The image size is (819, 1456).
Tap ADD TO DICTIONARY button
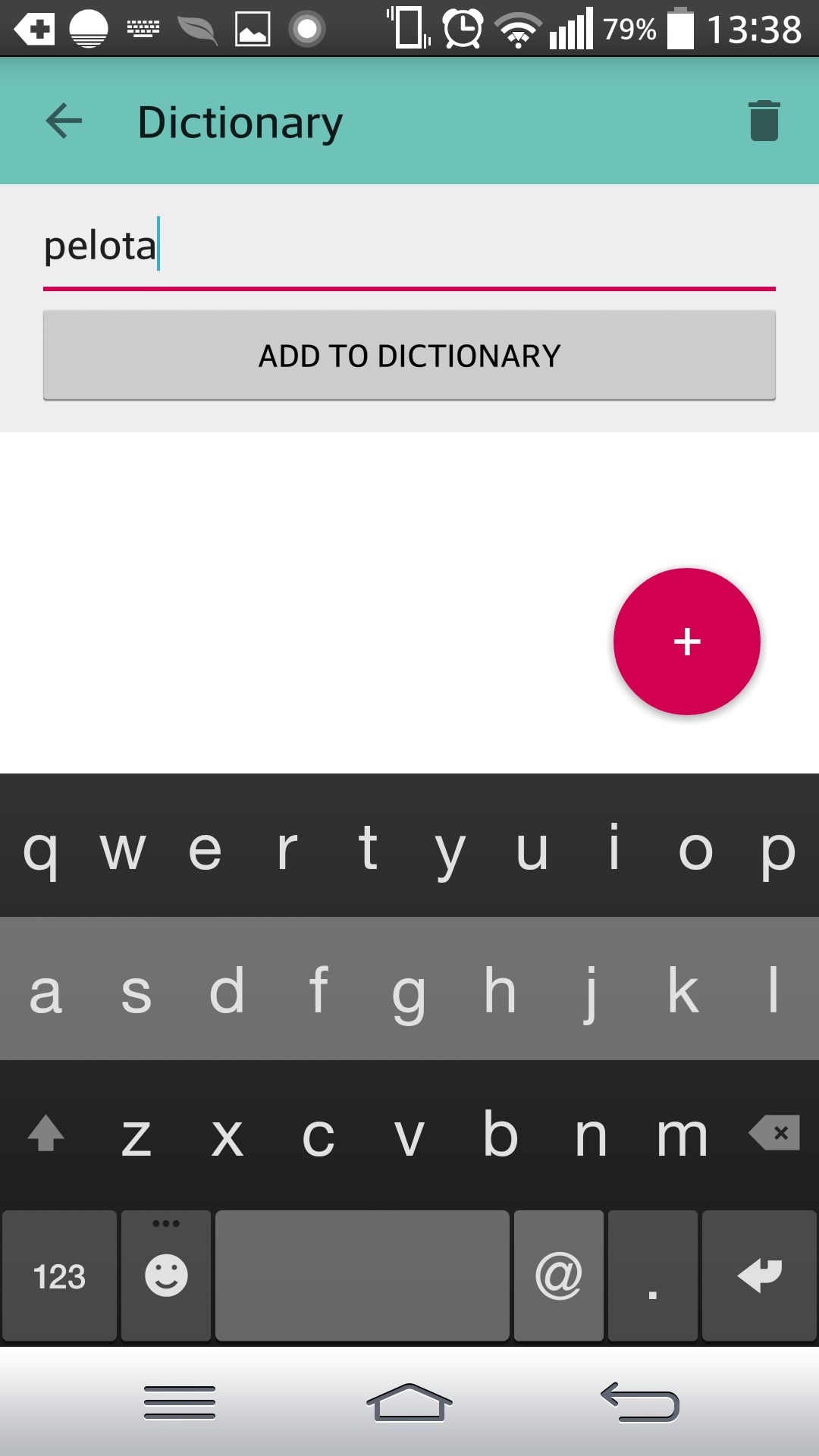click(409, 356)
